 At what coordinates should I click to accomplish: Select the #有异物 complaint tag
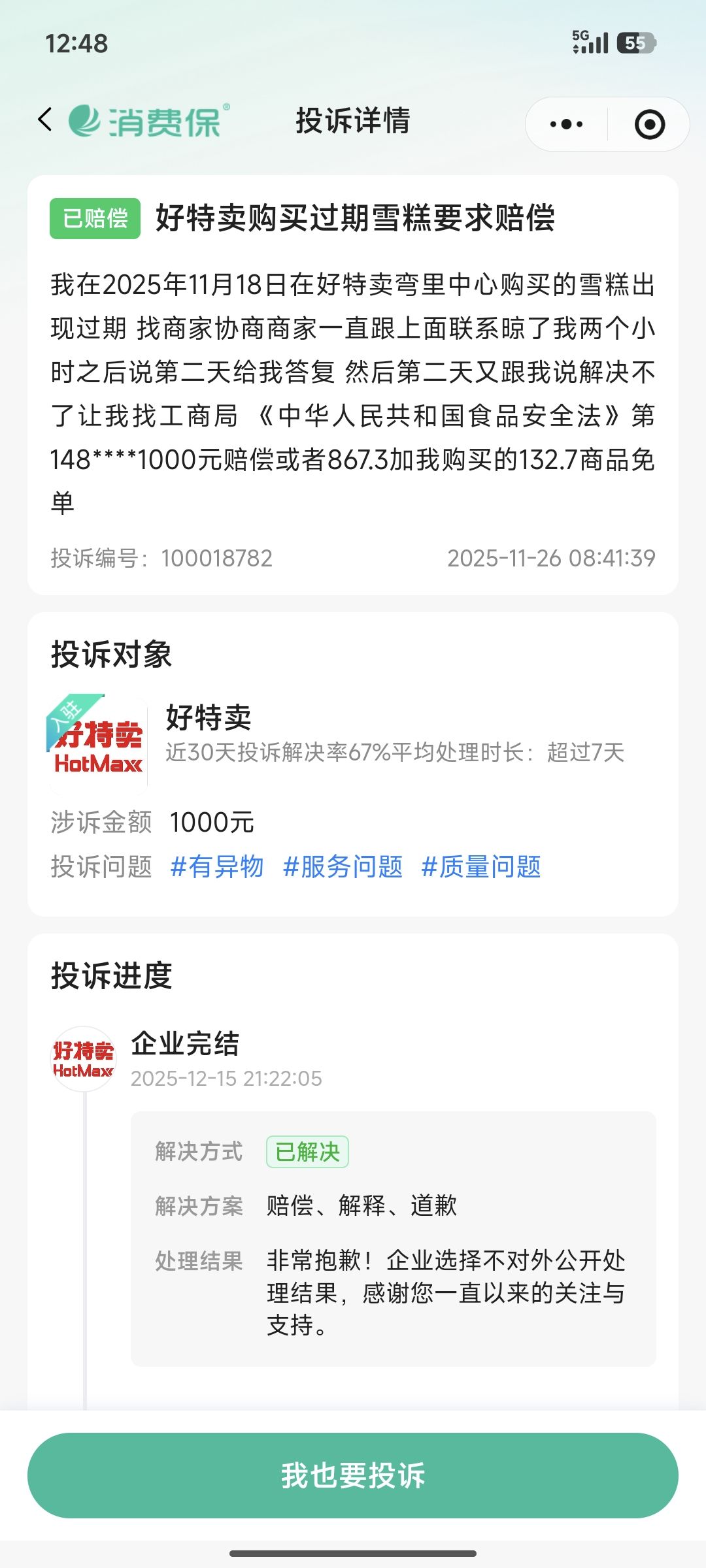pos(216,867)
